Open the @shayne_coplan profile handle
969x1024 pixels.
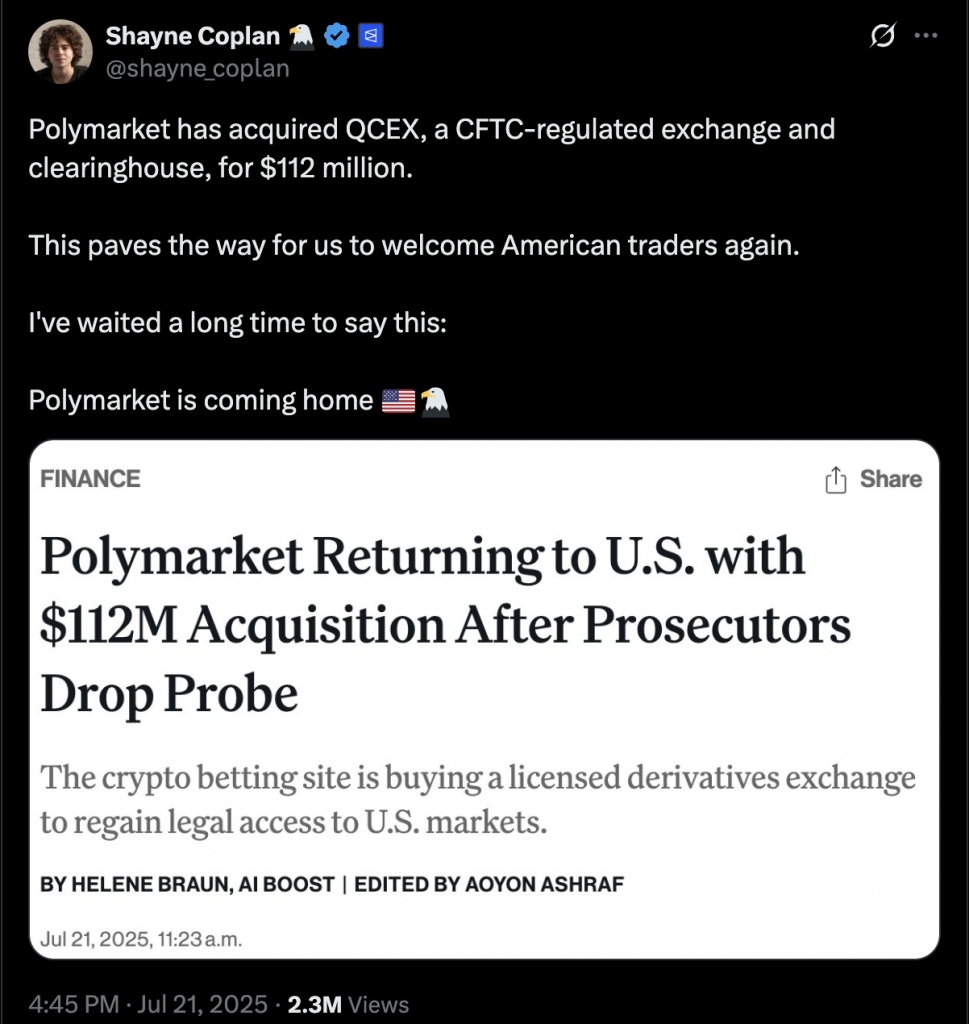click(198, 68)
